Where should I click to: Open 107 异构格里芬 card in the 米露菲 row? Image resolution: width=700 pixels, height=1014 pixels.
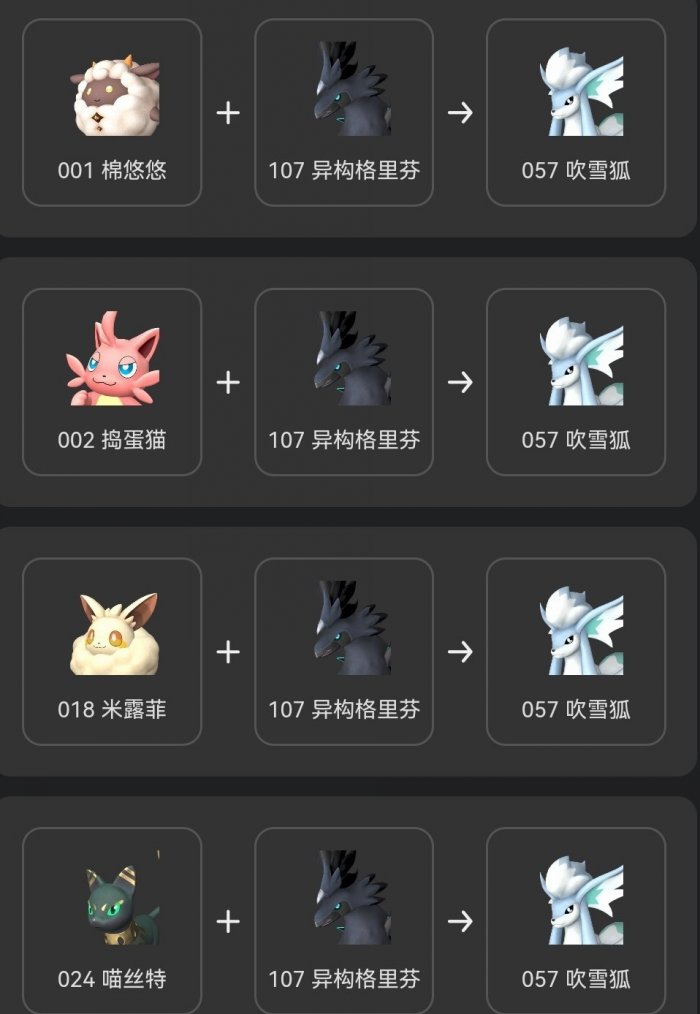pyautogui.click(x=344, y=652)
